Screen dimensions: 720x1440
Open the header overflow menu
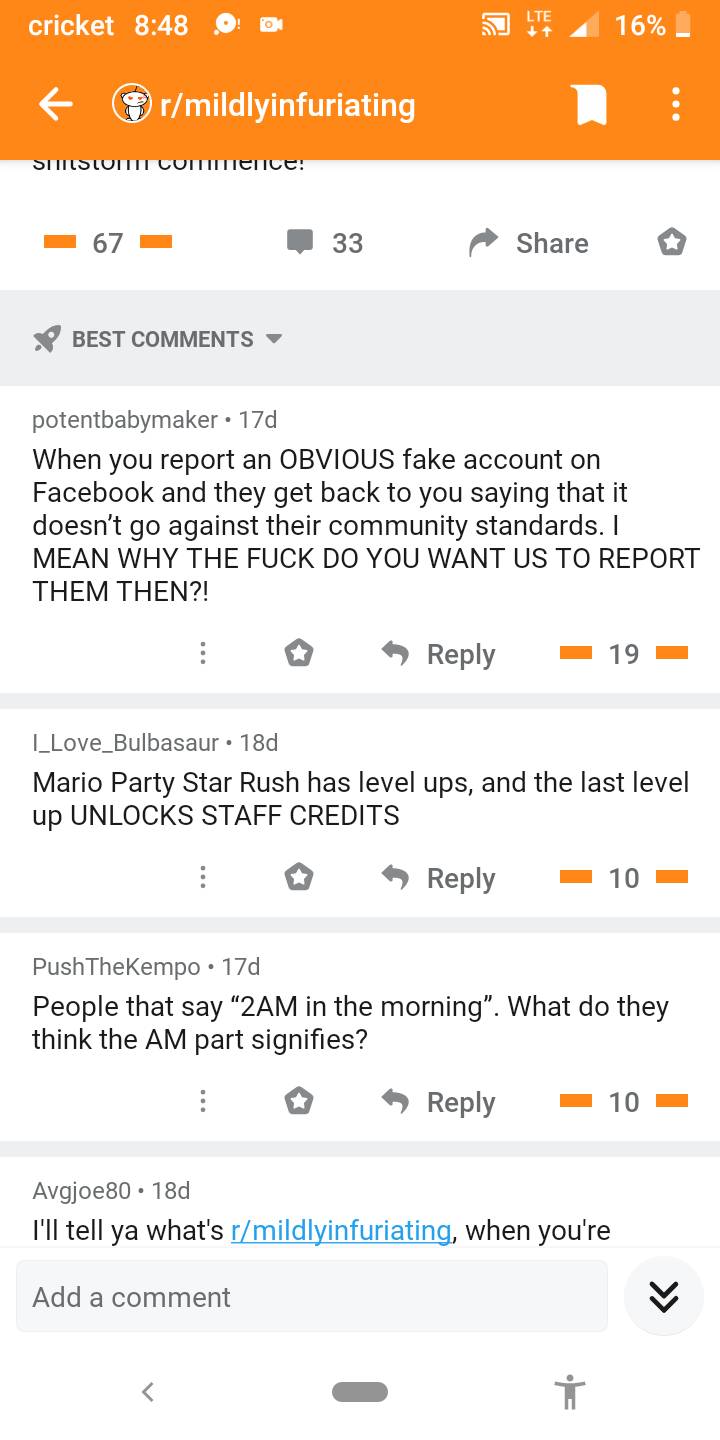point(676,105)
